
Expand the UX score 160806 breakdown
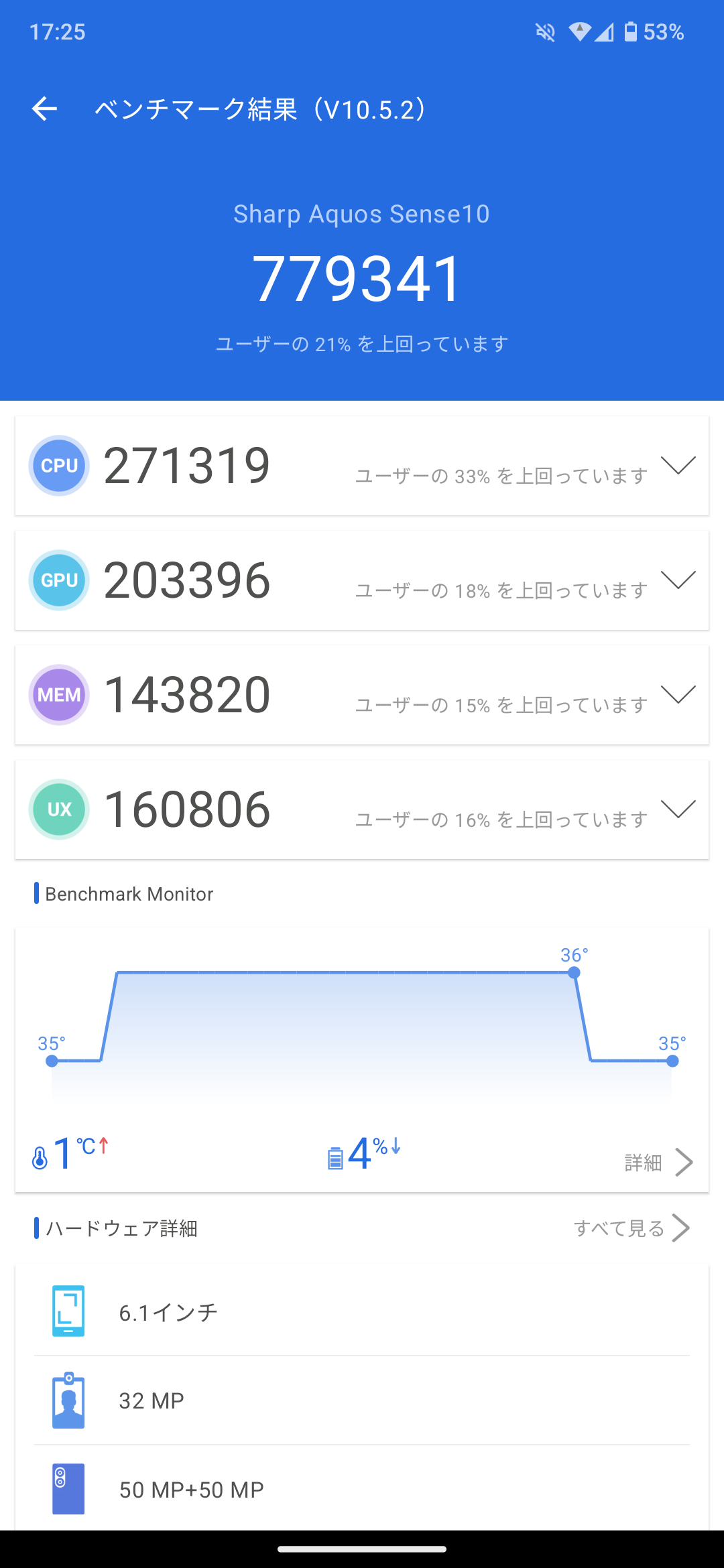pos(678,809)
